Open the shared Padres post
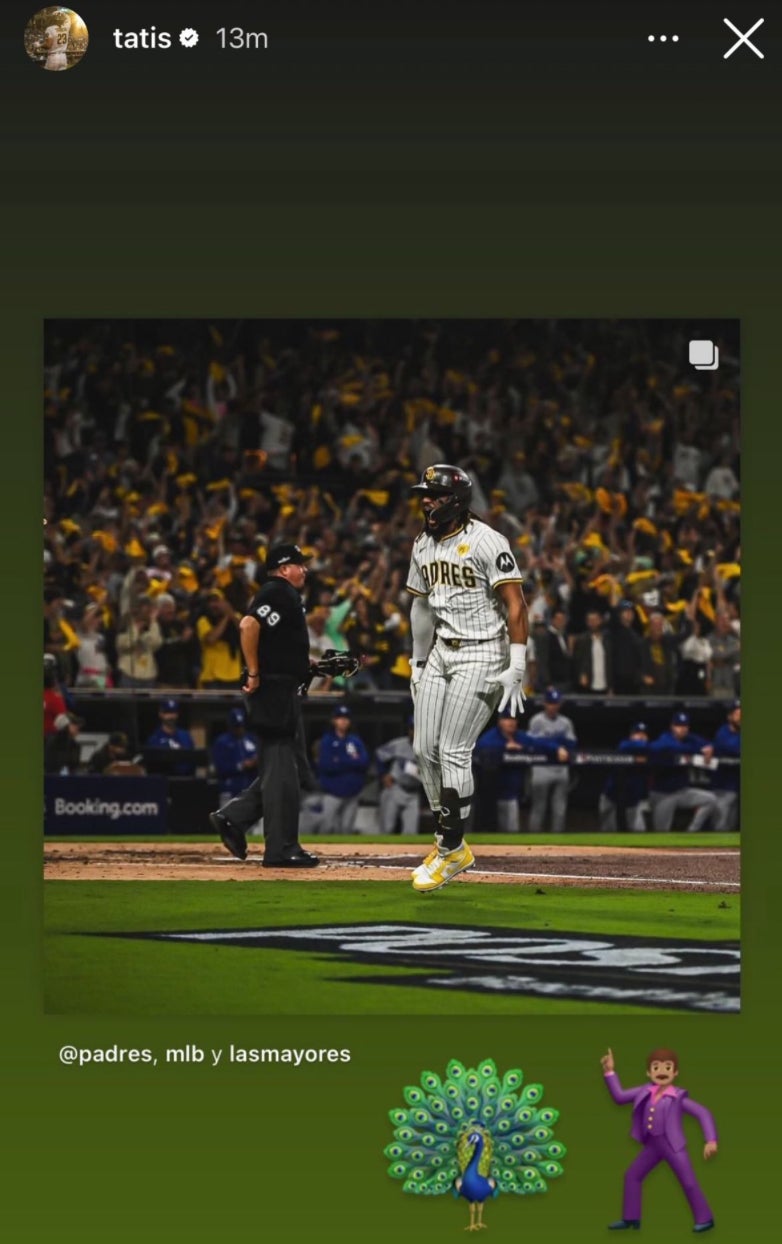This screenshot has height=1244, width=782. 391,665
